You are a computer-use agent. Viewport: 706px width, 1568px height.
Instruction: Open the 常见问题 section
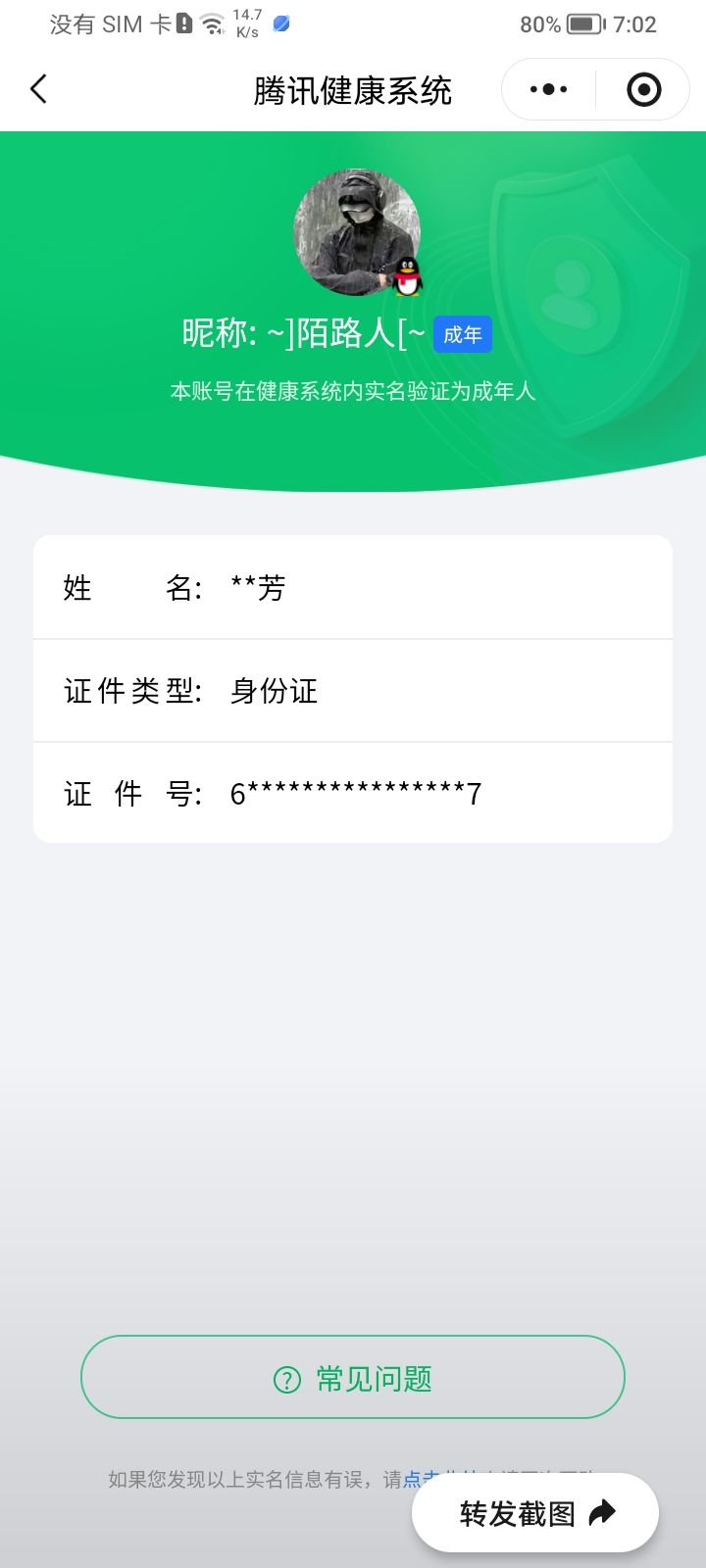[352, 1377]
